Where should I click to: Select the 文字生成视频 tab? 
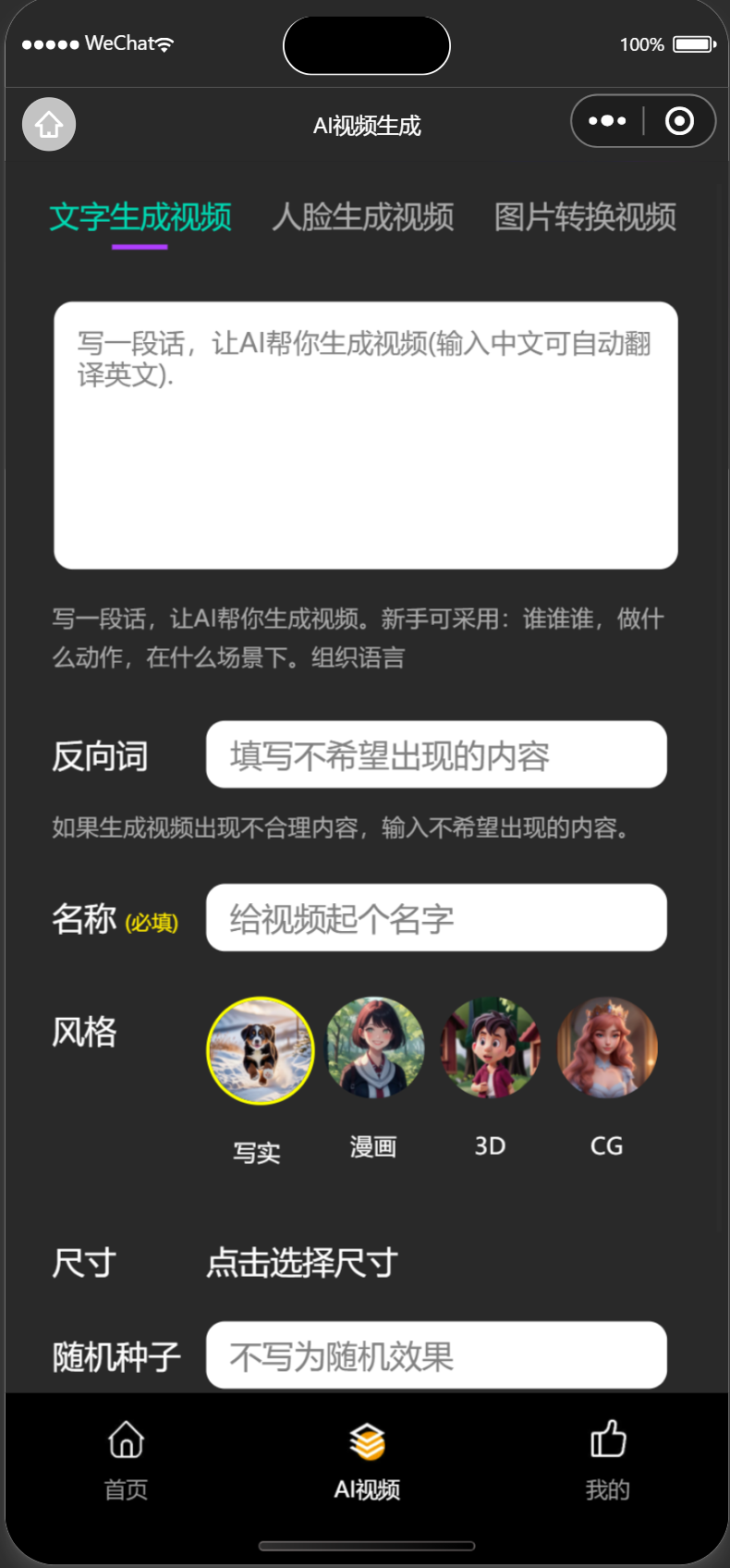tap(140, 217)
